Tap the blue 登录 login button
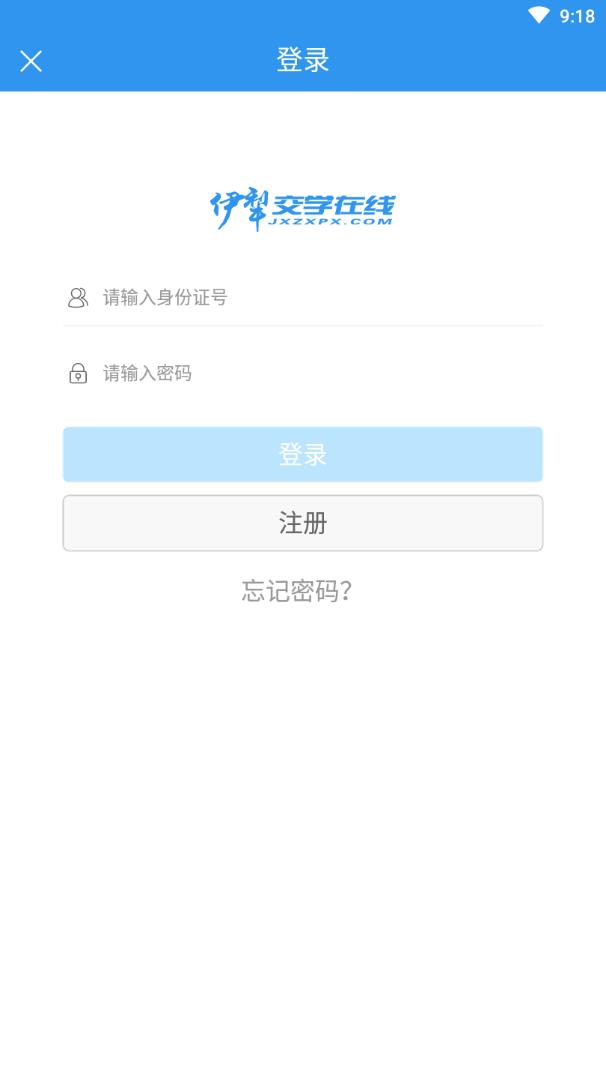Screen dimensions: 606x1080 click(302, 455)
